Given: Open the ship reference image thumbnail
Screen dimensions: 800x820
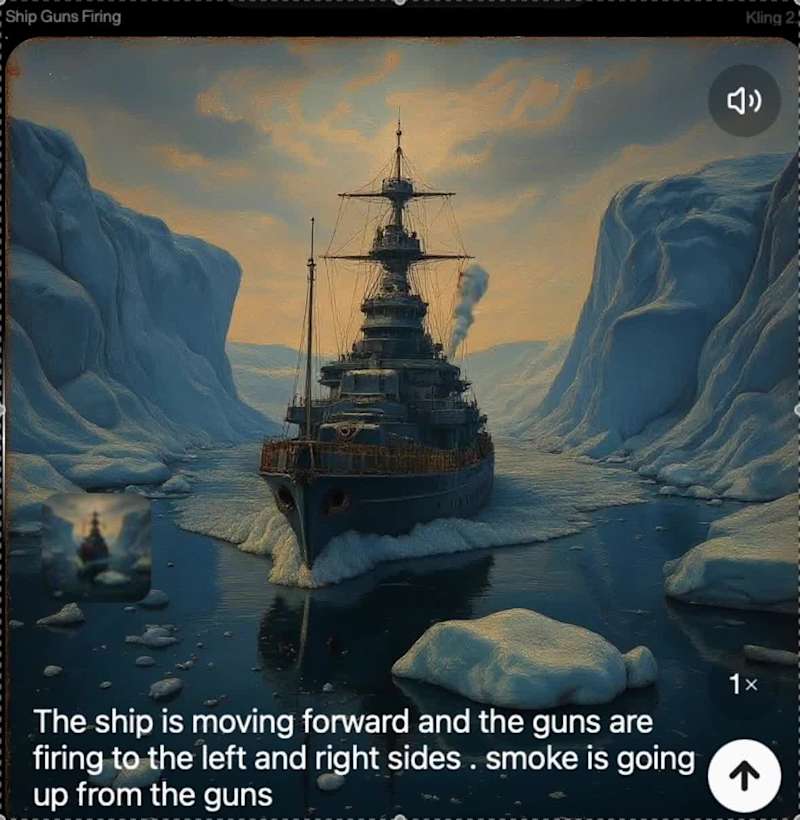Looking at the screenshot, I should [96, 546].
